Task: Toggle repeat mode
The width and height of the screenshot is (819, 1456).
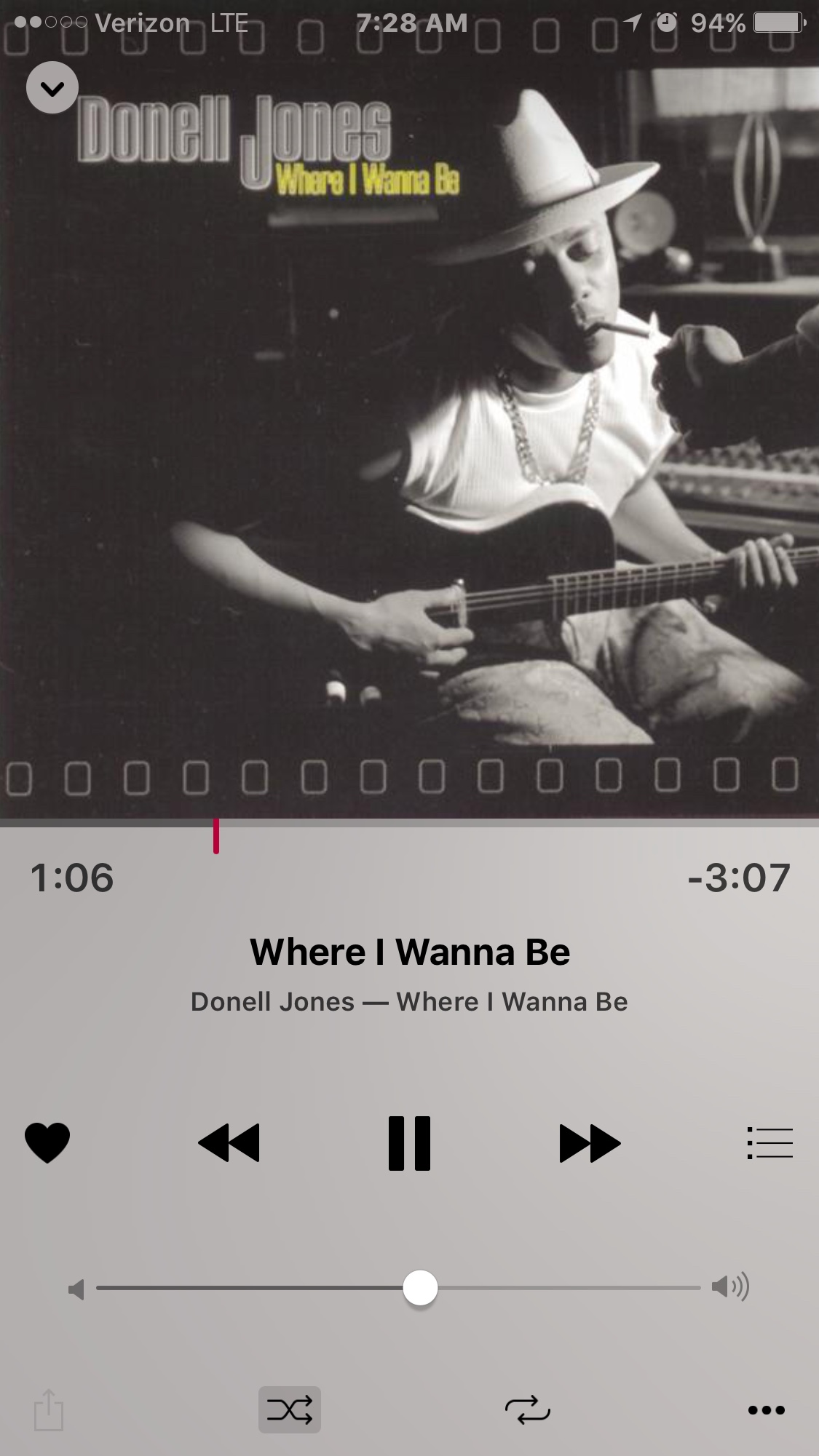Action: (x=527, y=1410)
